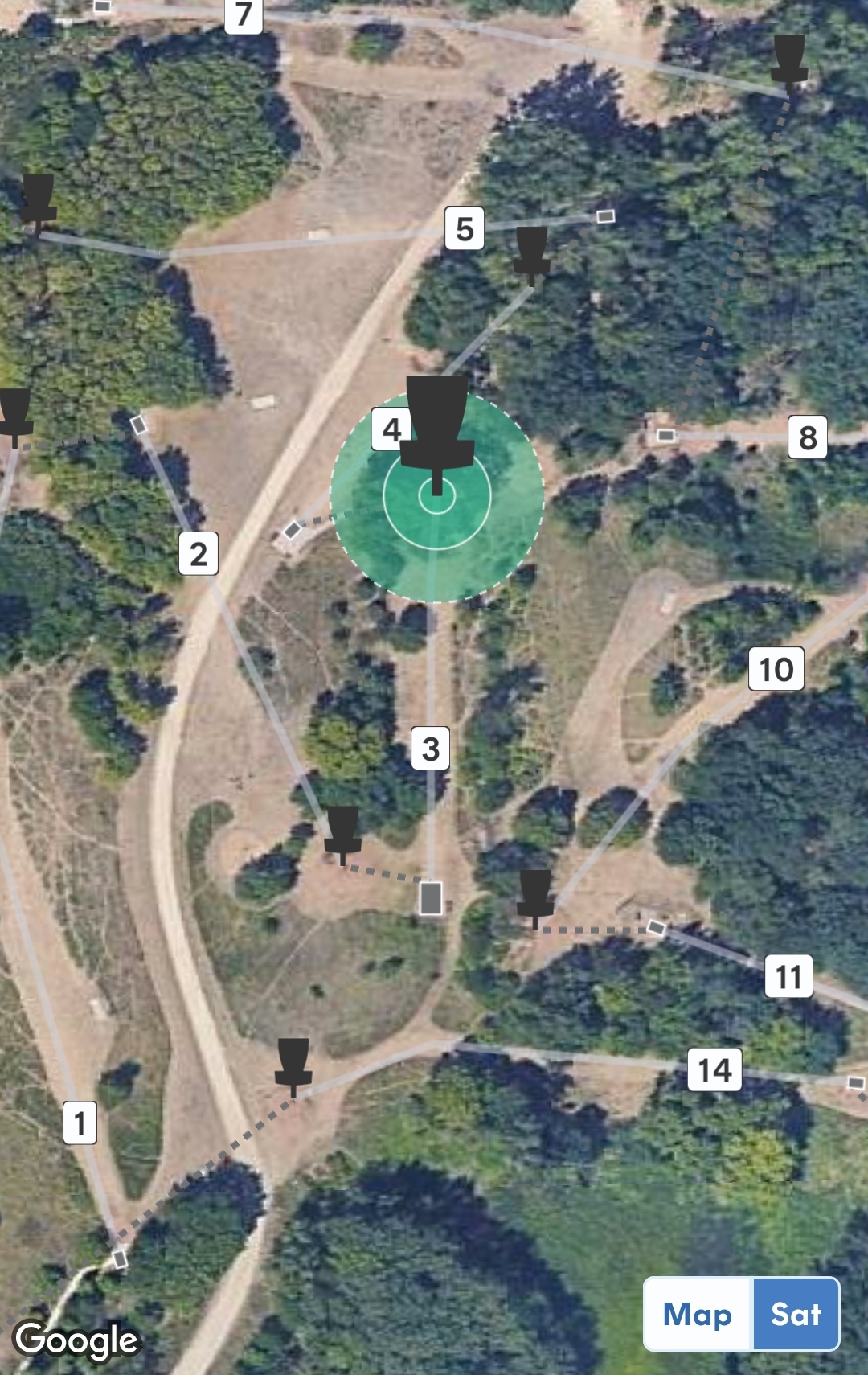Select the hole 4 label

(391, 429)
